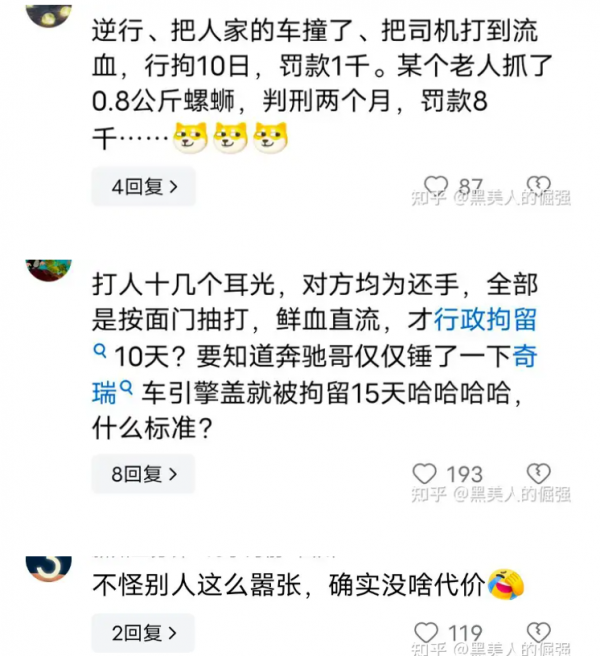The height and width of the screenshot is (656, 600).
Task: Expand the 4回复 replies
Action: (x=143, y=186)
